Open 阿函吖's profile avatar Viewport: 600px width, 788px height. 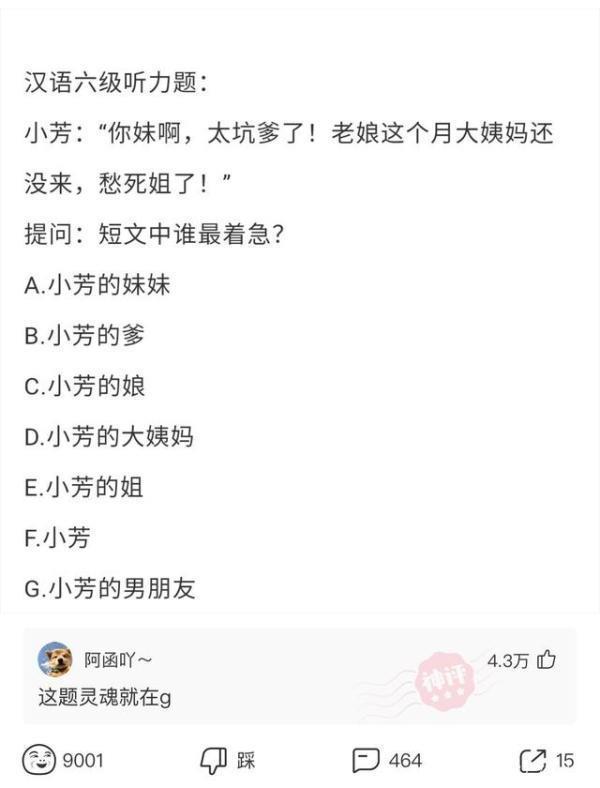tap(55, 660)
